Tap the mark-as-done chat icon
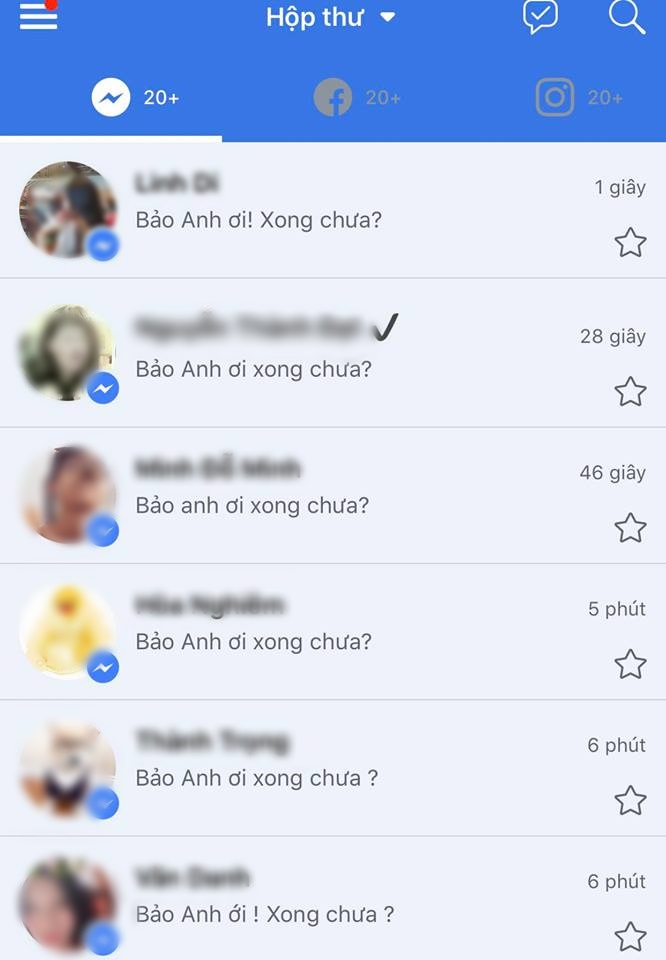666x960 pixels. point(540,17)
